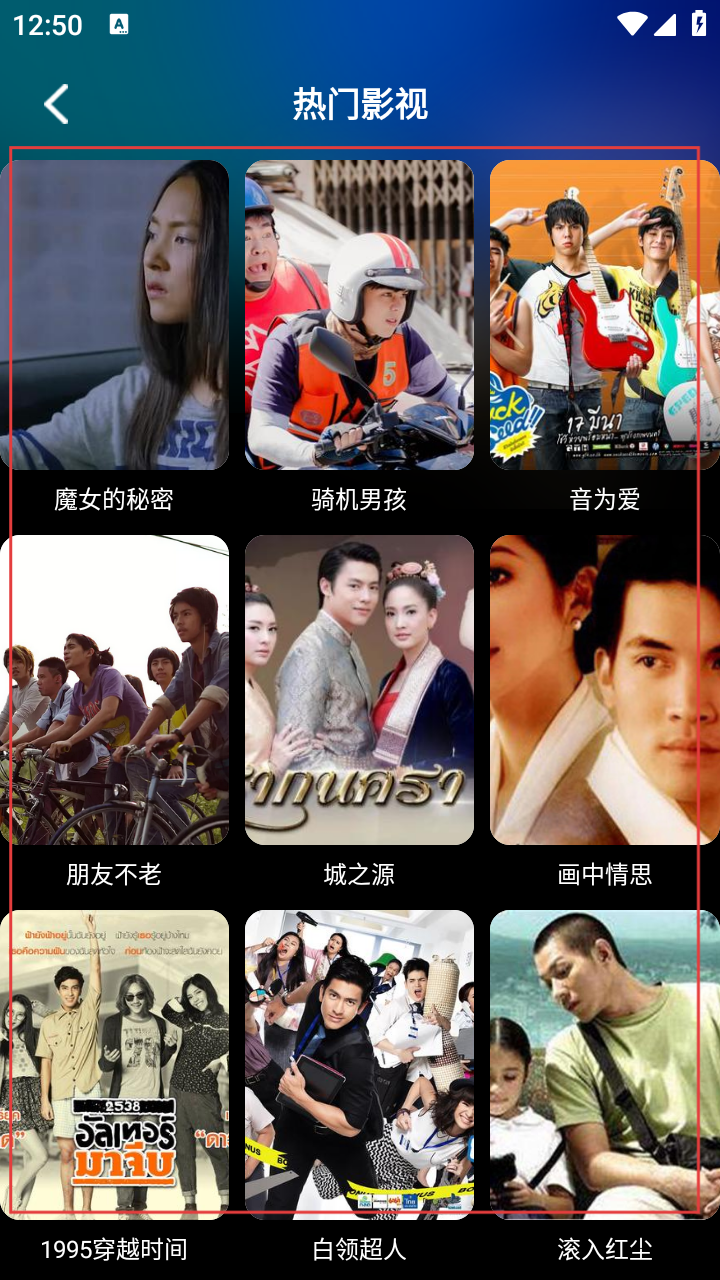Open the movie 骑机男孩
The image size is (720, 1280).
point(359,315)
